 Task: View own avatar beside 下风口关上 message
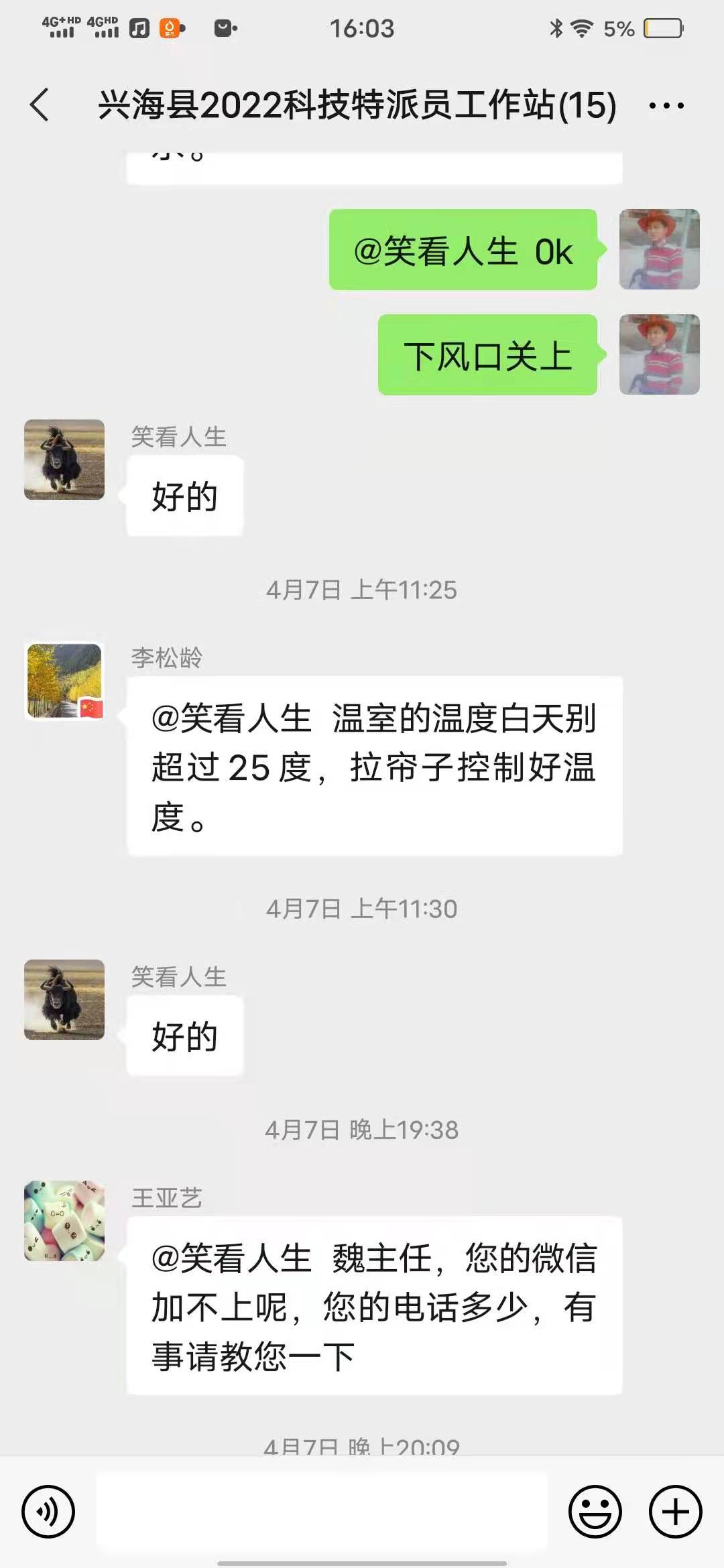pos(659,354)
